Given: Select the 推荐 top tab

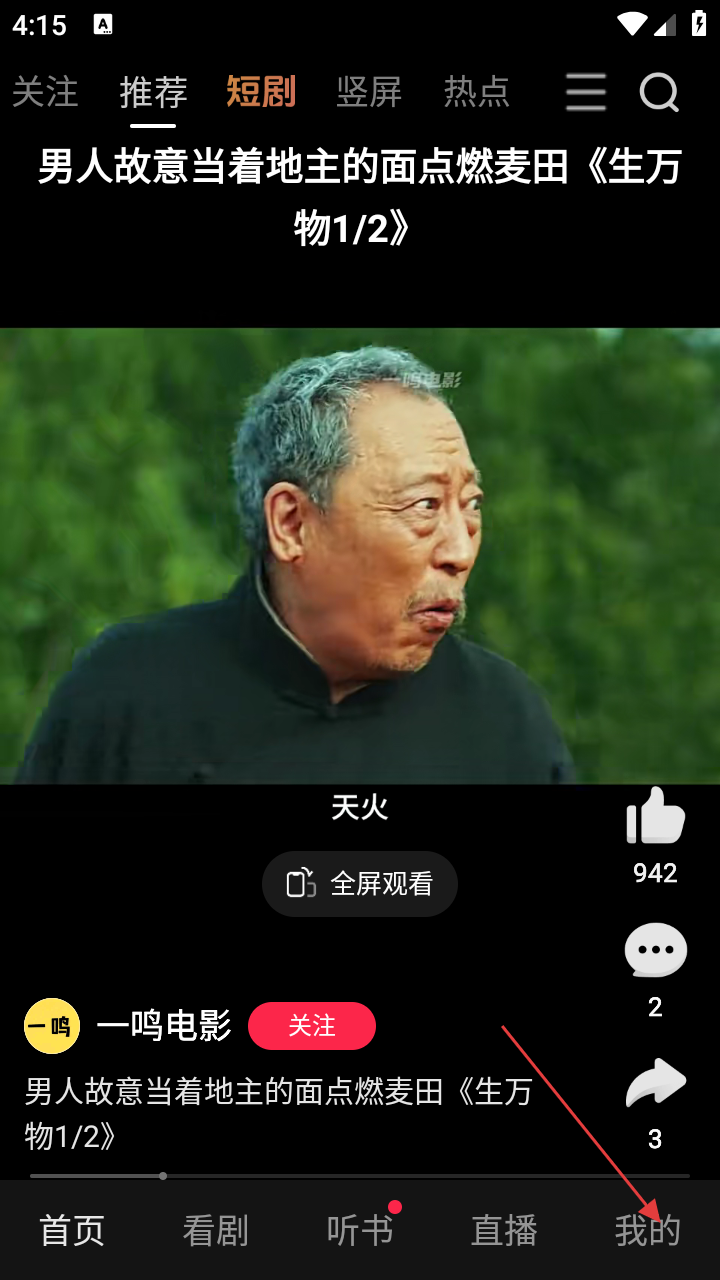Looking at the screenshot, I should point(153,93).
